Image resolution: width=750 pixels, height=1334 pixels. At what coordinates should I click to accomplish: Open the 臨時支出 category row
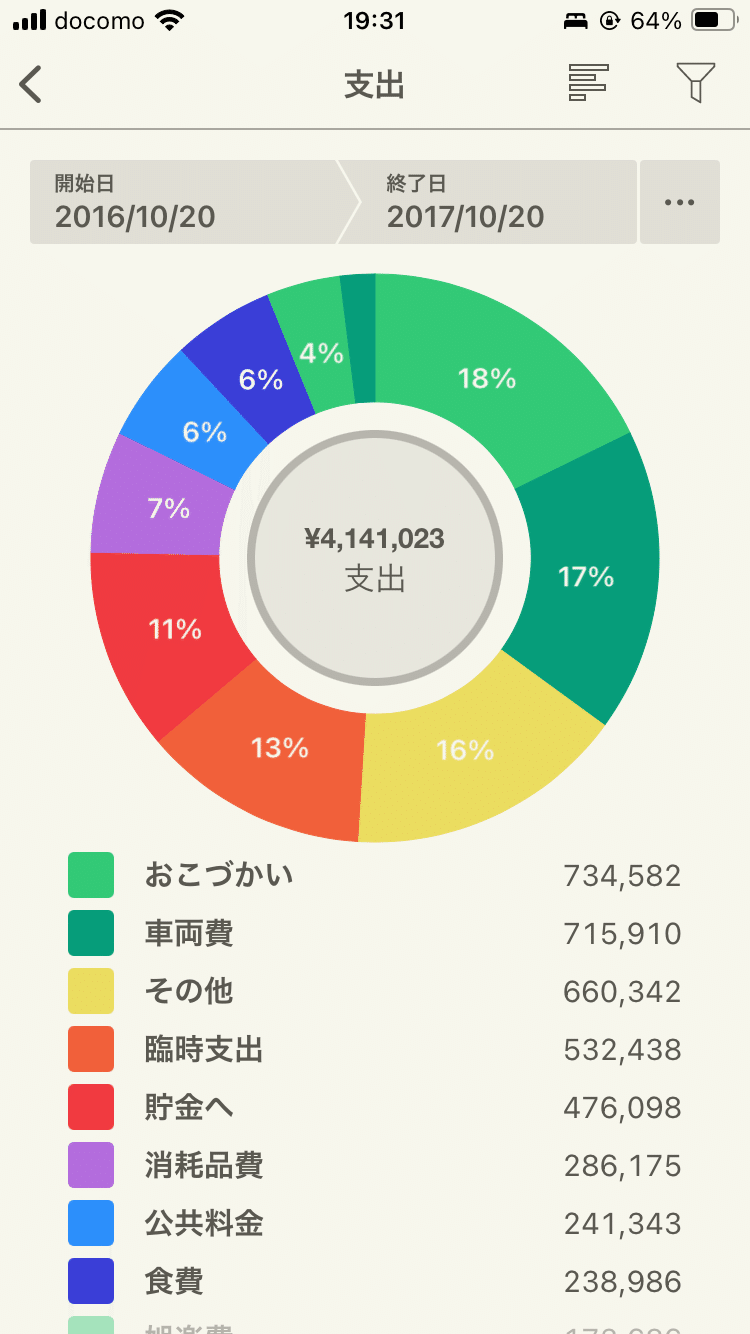[x=375, y=1050]
